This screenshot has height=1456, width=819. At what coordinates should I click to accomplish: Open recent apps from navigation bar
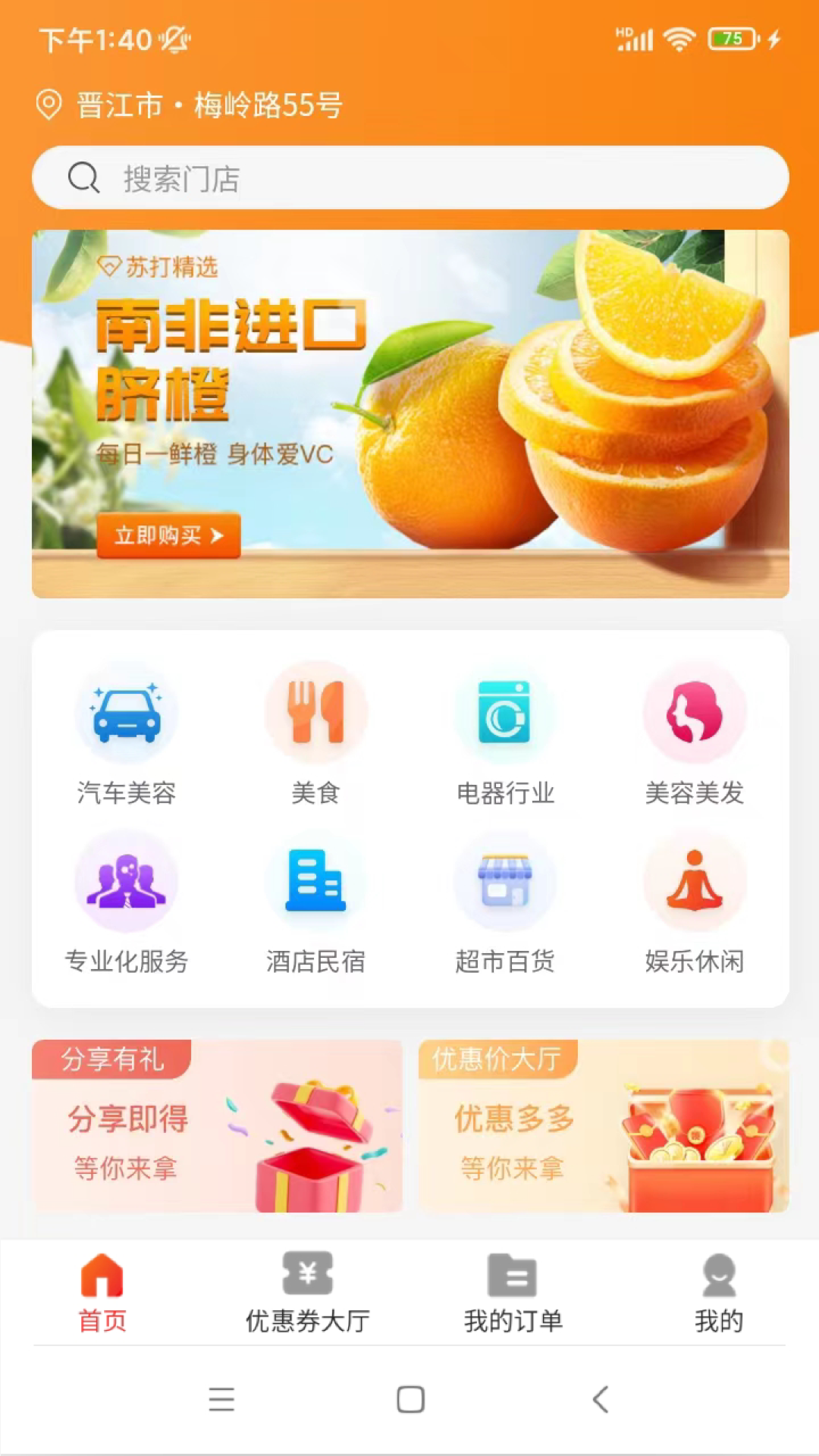(221, 1399)
